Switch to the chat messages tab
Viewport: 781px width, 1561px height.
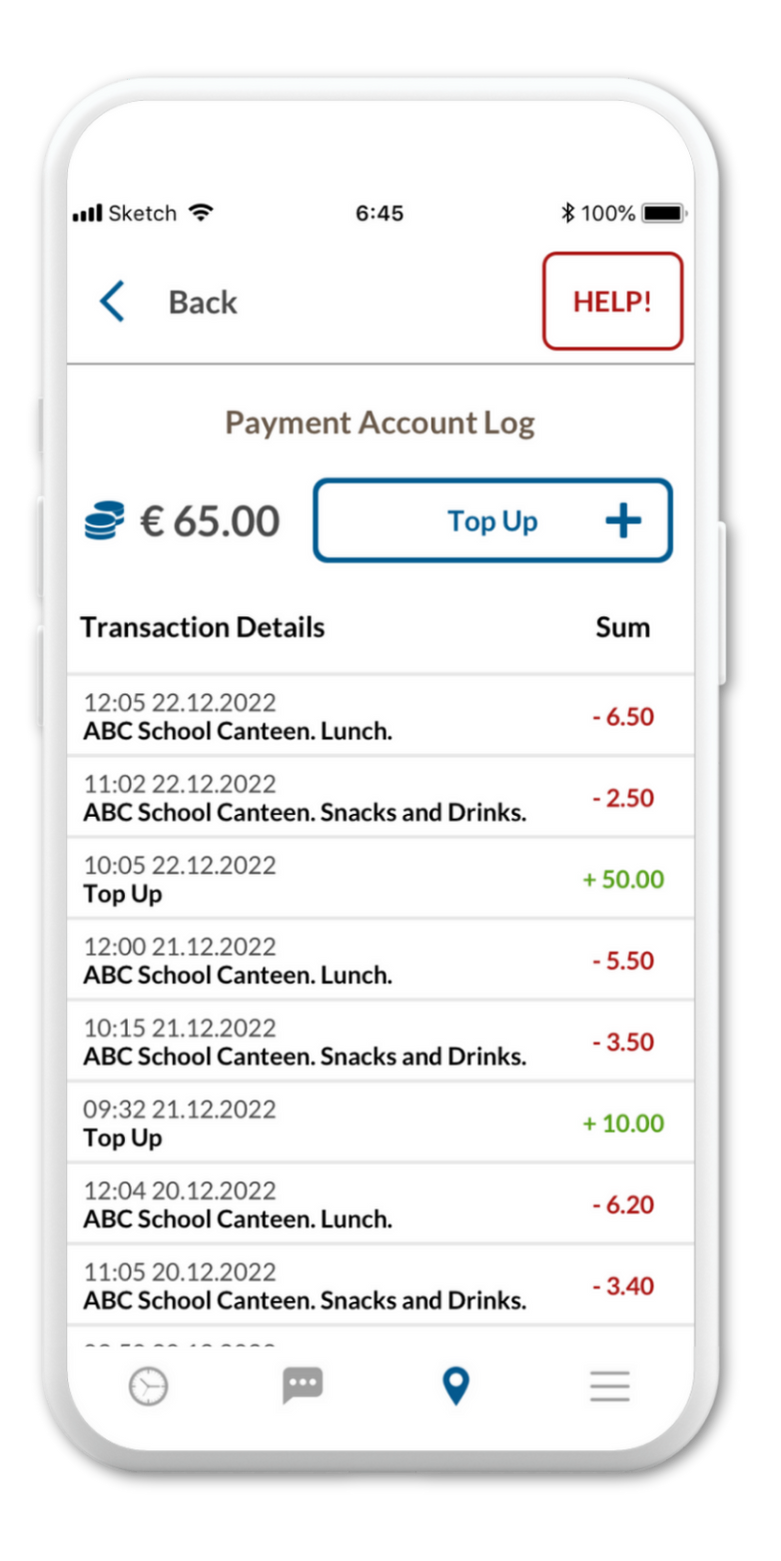(302, 1386)
